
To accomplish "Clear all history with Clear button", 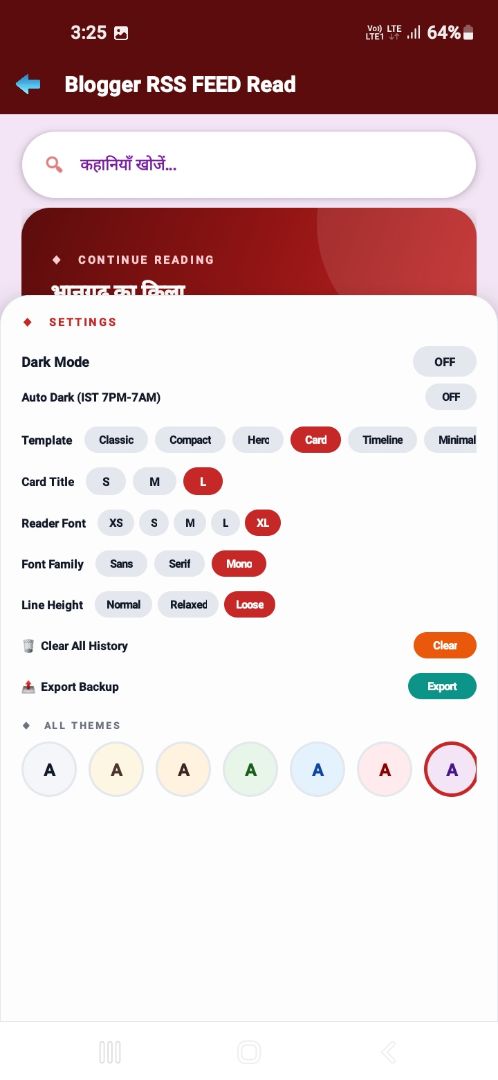I will coord(445,645).
